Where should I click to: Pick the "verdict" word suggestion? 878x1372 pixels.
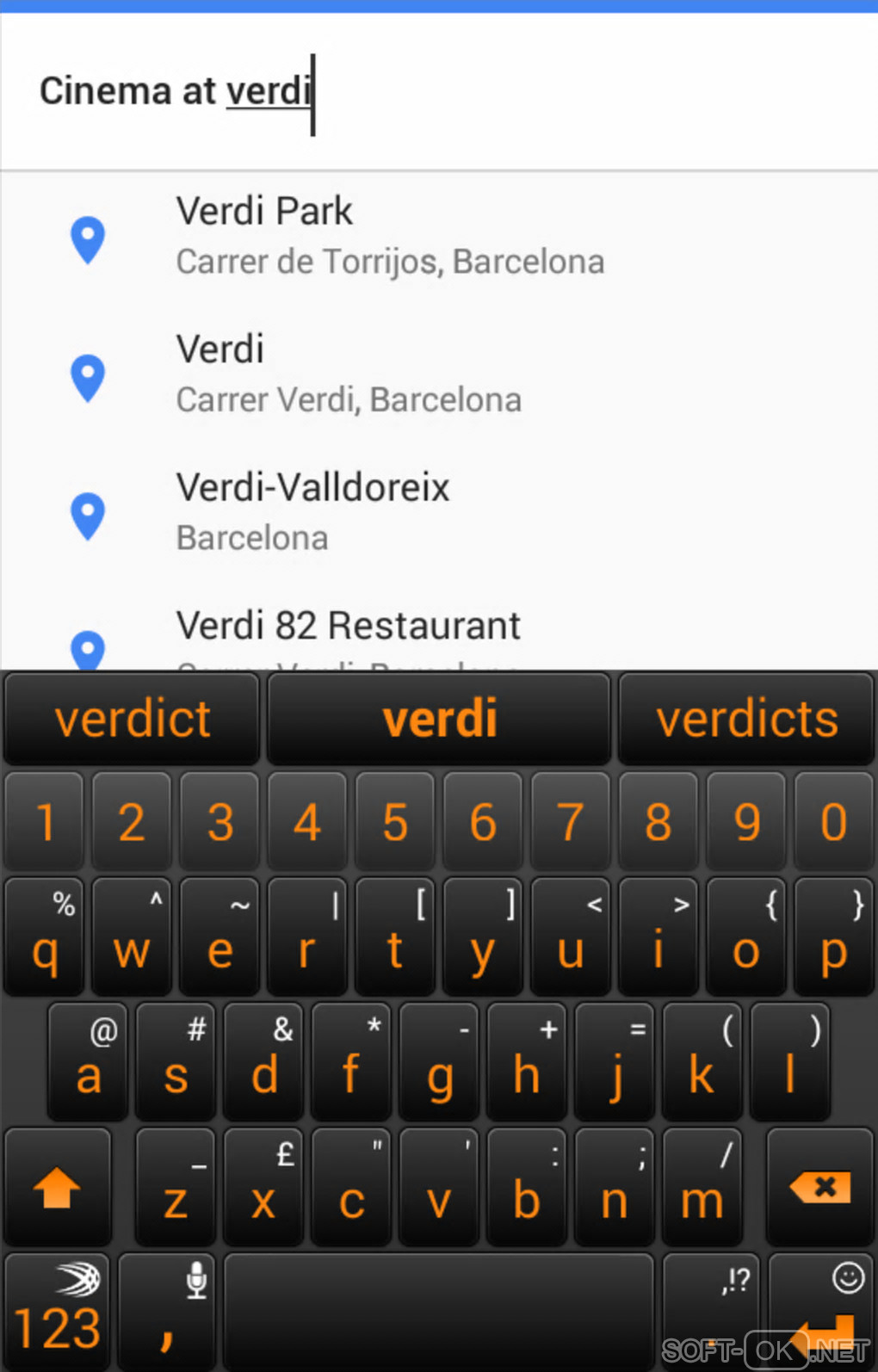click(133, 720)
